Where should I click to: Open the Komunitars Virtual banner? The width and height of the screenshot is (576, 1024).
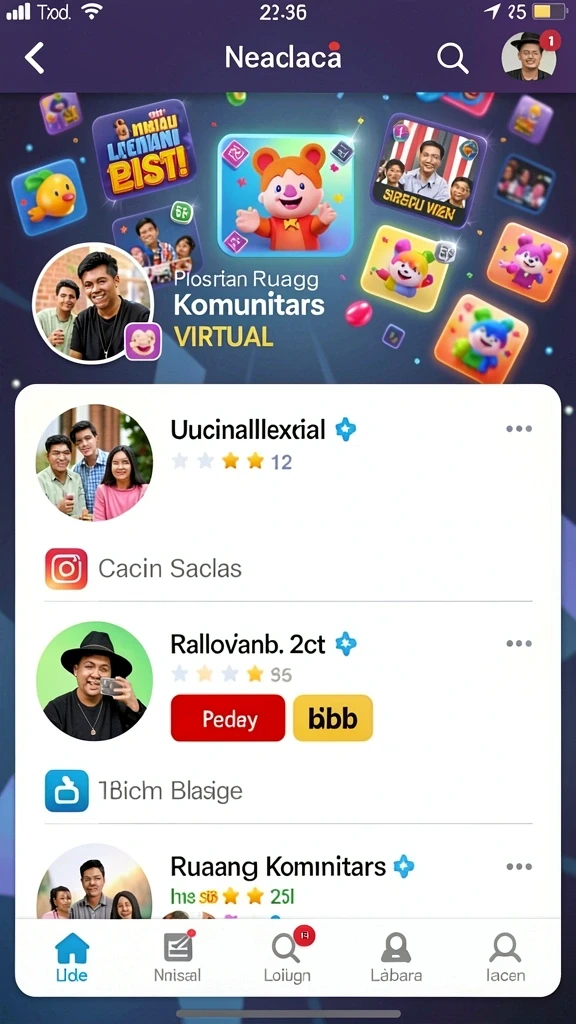tap(288, 238)
